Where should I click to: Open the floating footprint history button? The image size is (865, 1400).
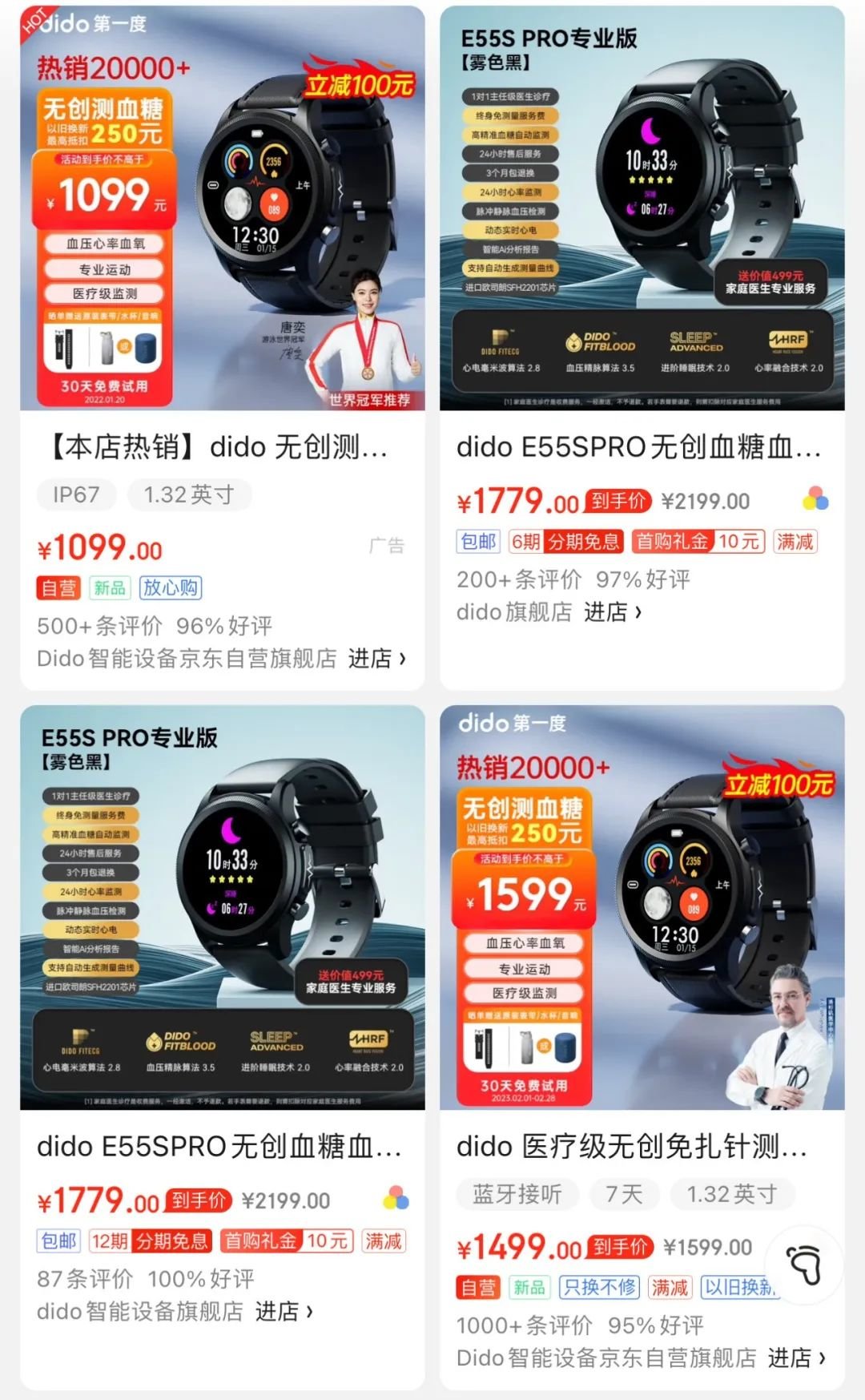(803, 1265)
